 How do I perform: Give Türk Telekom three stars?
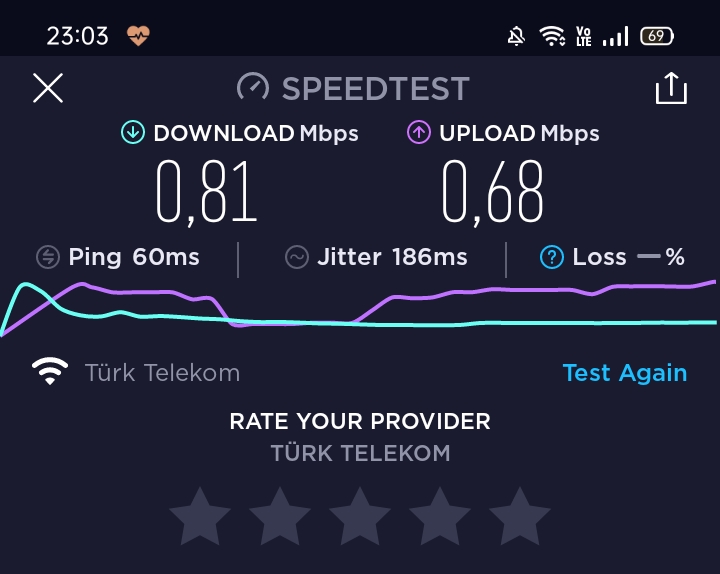click(360, 516)
